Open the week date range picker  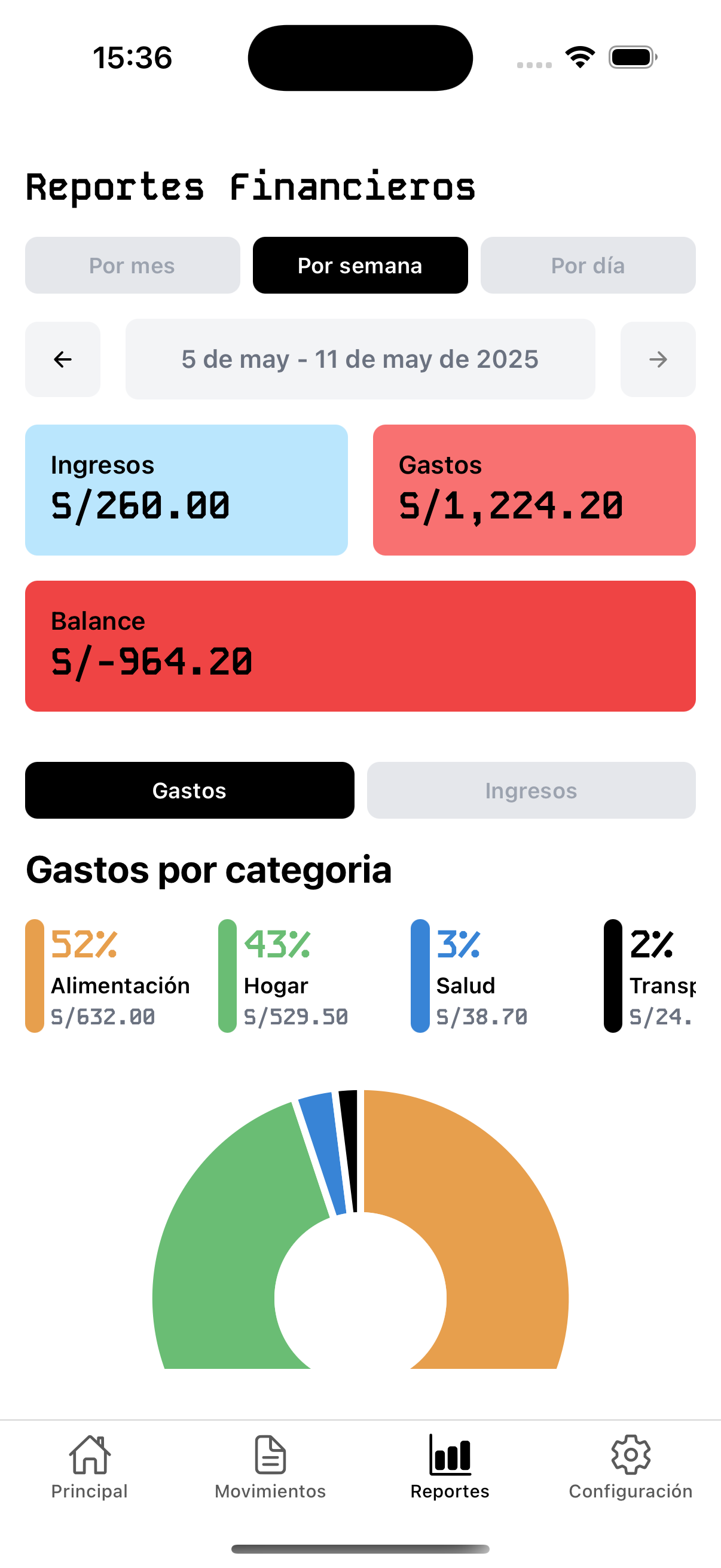coord(360,359)
